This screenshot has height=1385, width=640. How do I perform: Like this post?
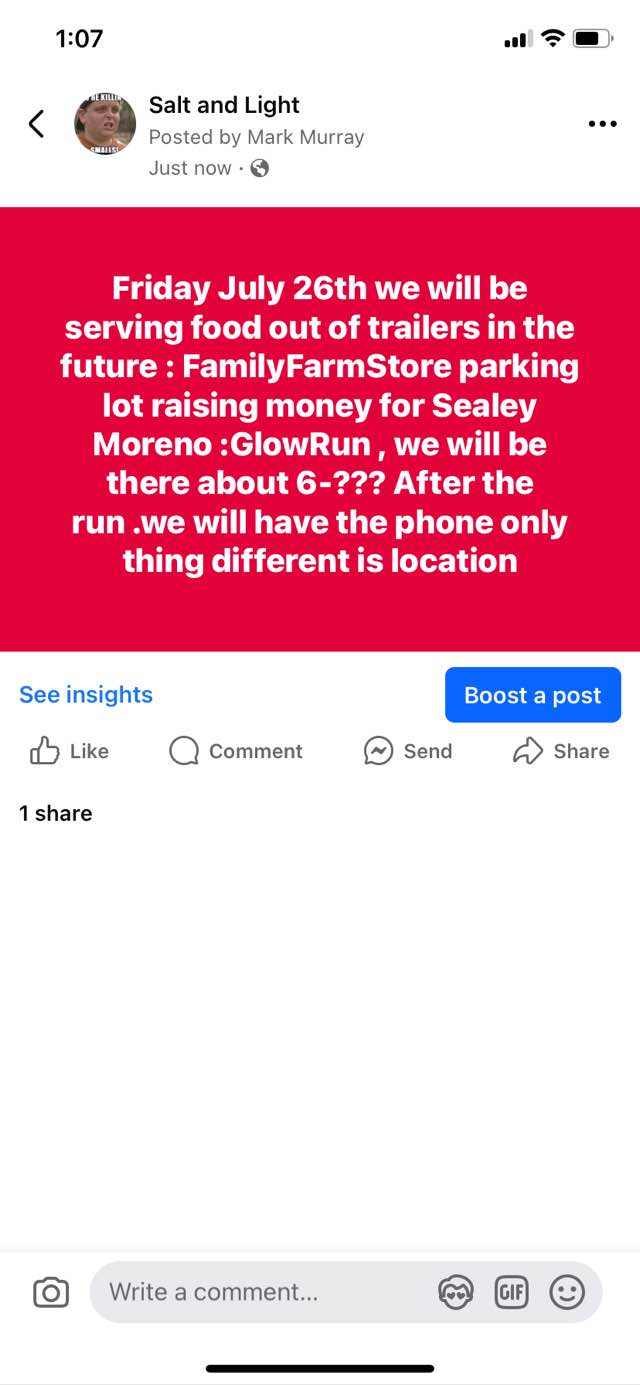coord(69,751)
